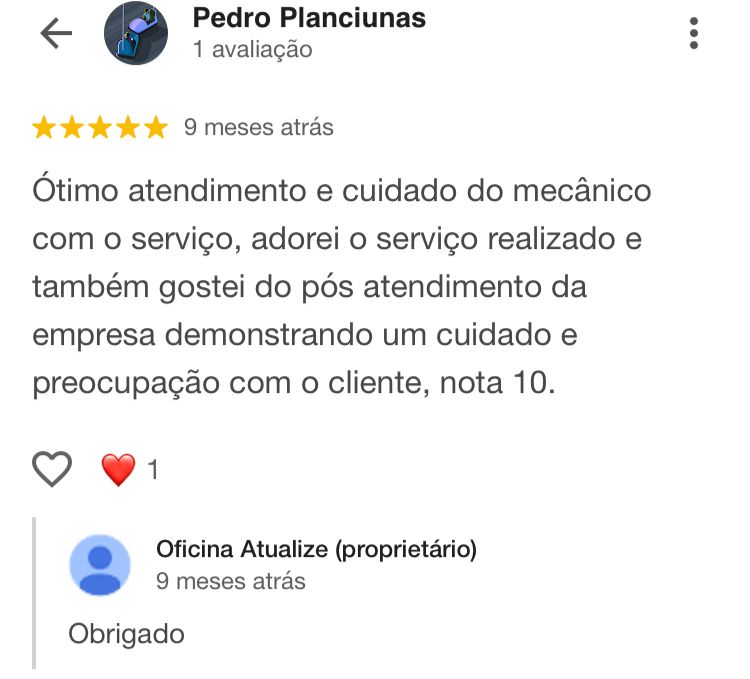View the red heart reaction count

pos(130,469)
